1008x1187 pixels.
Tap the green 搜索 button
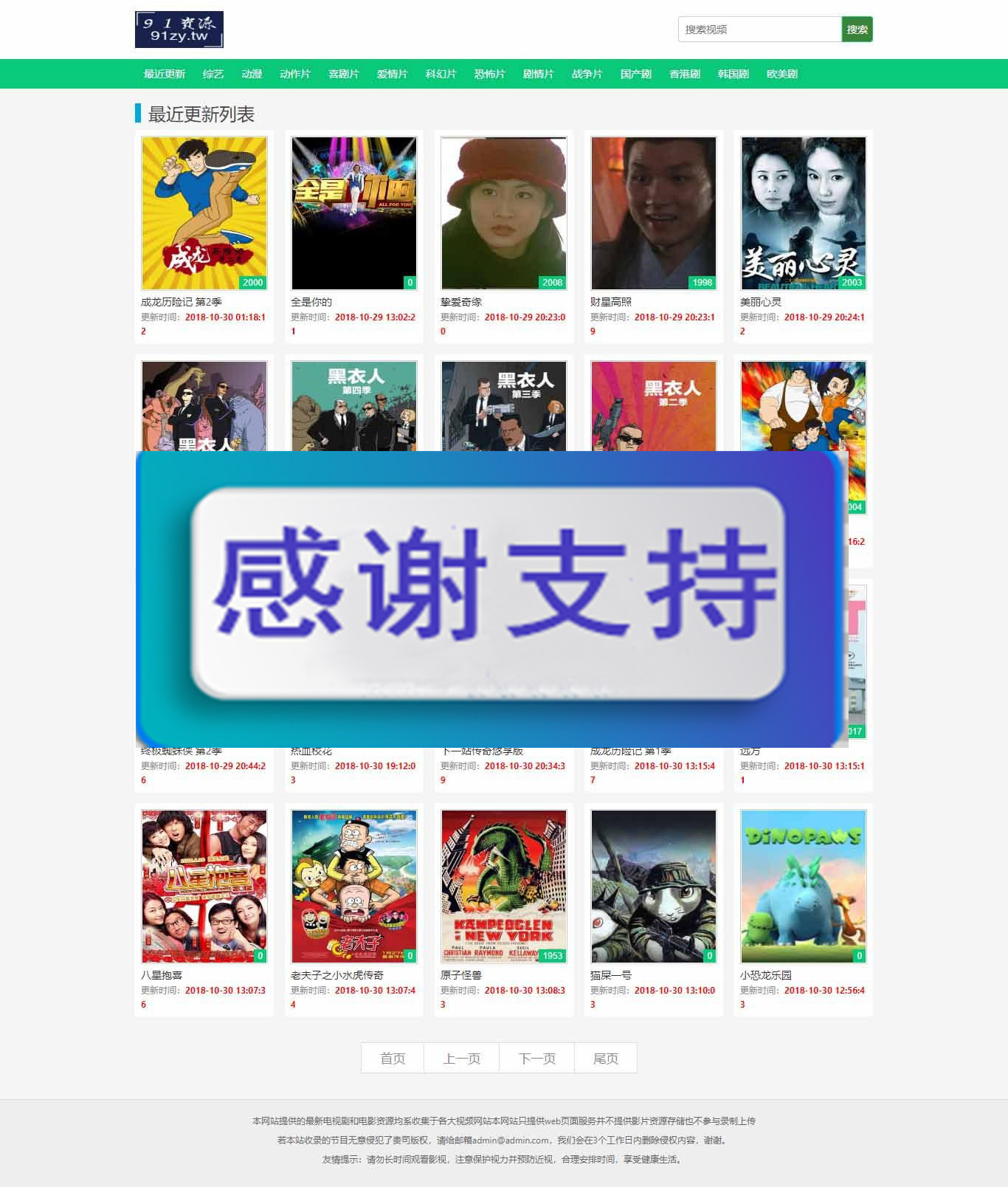pos(857,30)
